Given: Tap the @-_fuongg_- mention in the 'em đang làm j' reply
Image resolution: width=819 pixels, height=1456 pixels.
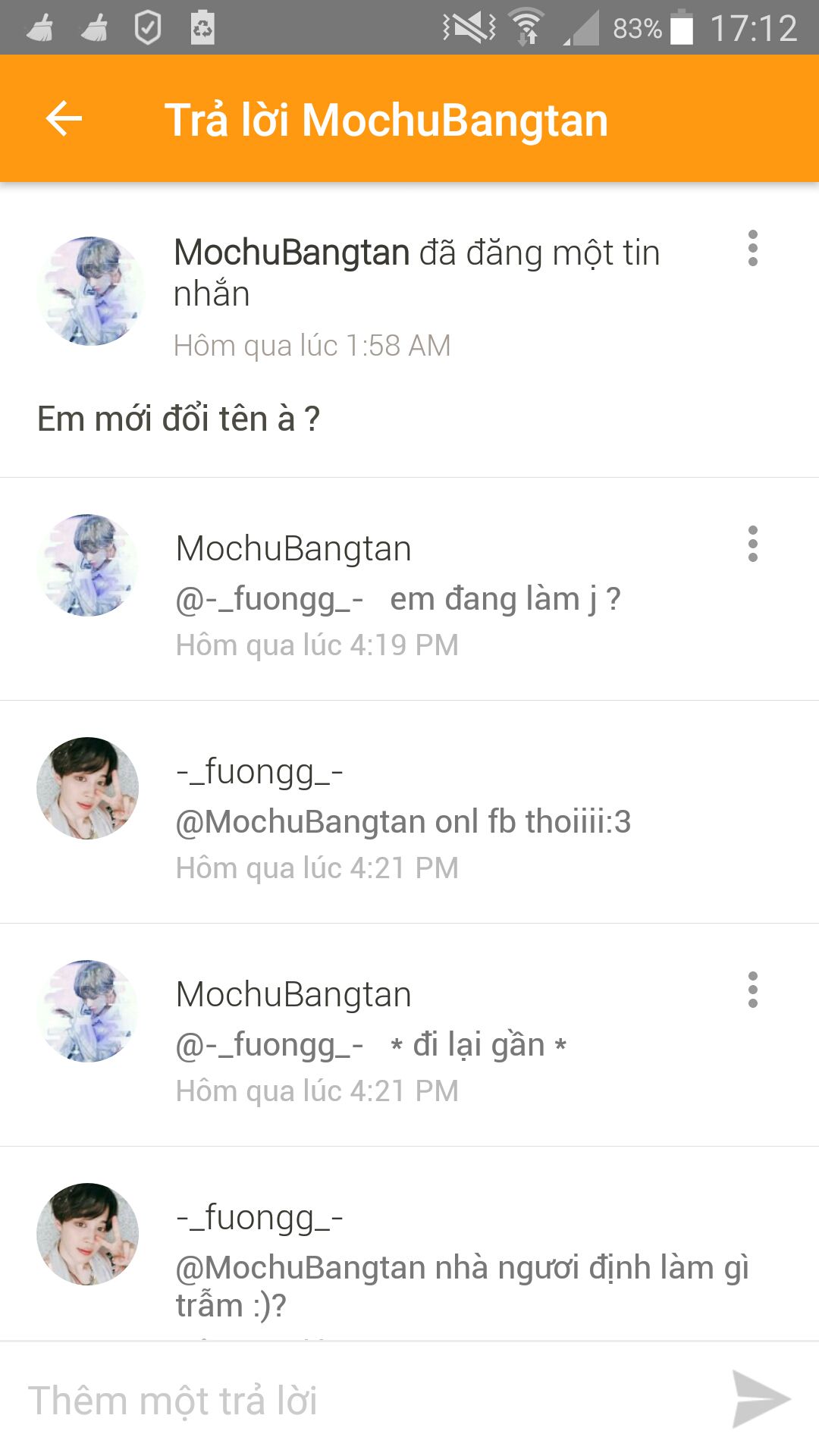Looking at the screenshot, I should [x=269, y=599].
